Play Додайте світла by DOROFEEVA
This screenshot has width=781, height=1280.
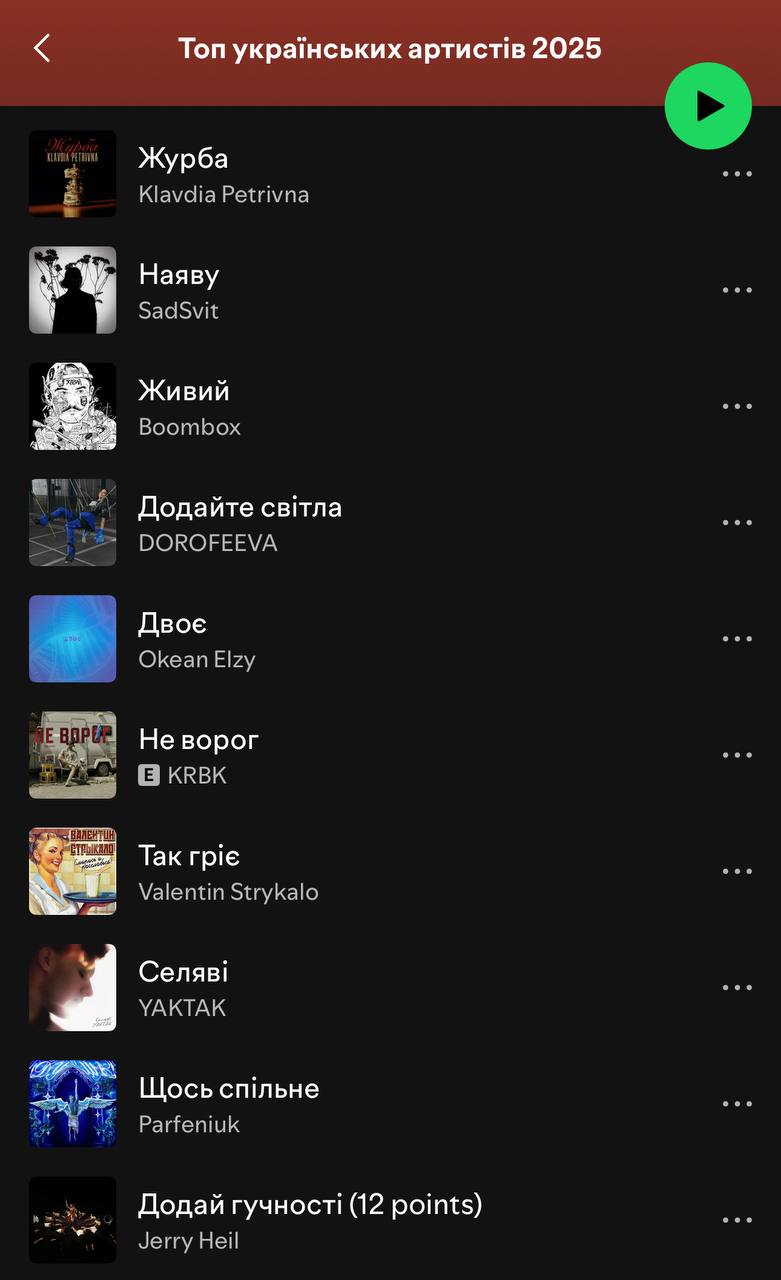[240, 507]
